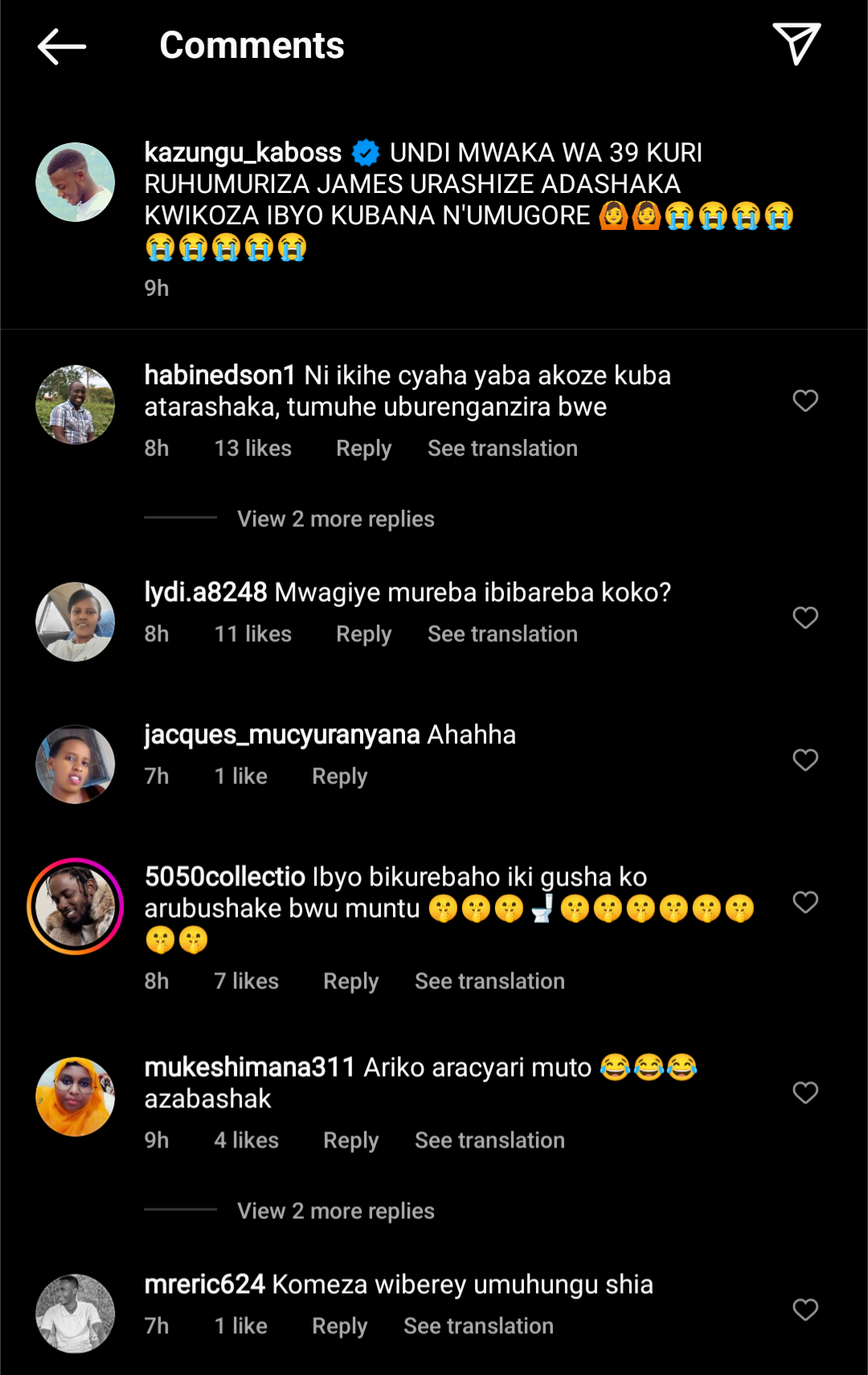Like 5050collectio's comment
The height and width of the screenshot is (1375, 868).
805,902
